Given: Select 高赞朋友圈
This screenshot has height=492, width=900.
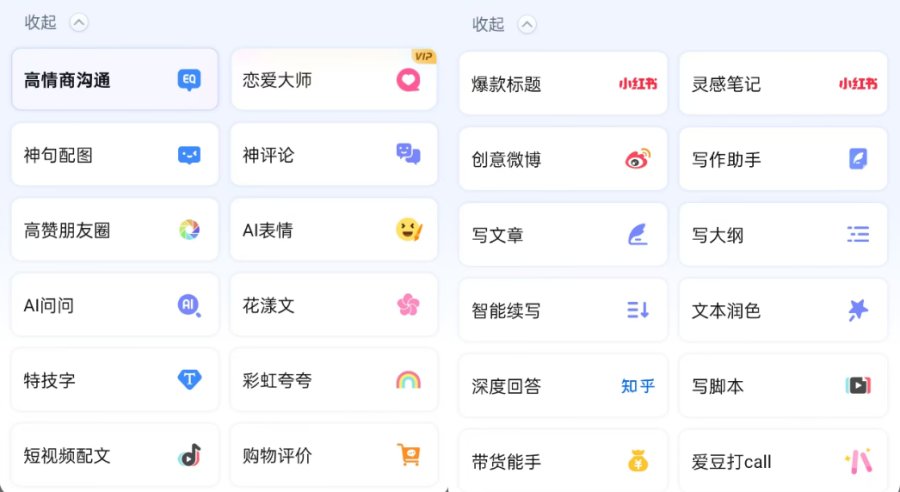Looking at the screenshot, I should (115, 230).
